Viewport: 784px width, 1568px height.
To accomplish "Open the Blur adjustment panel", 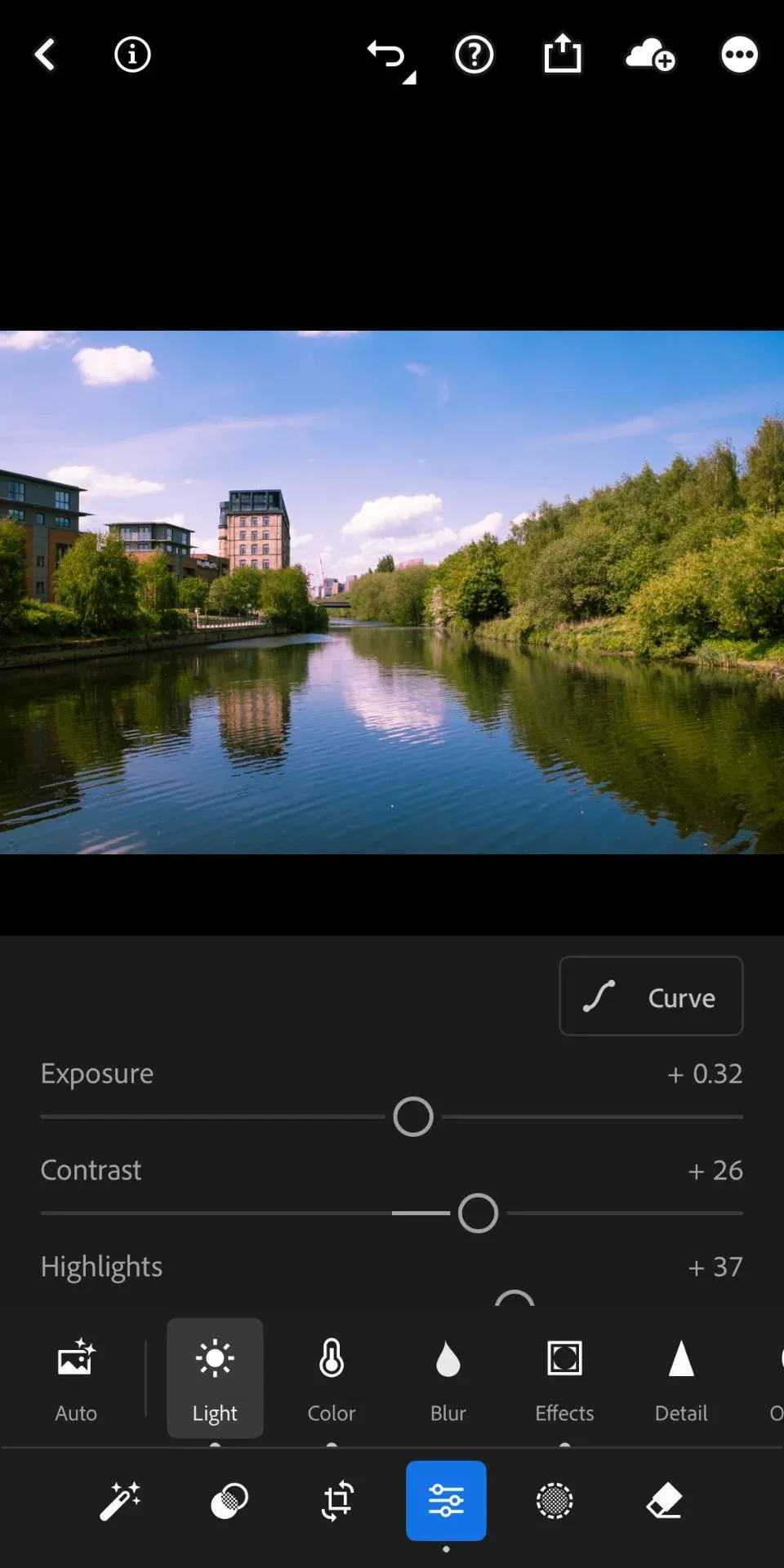I will tap(448, 1378).
